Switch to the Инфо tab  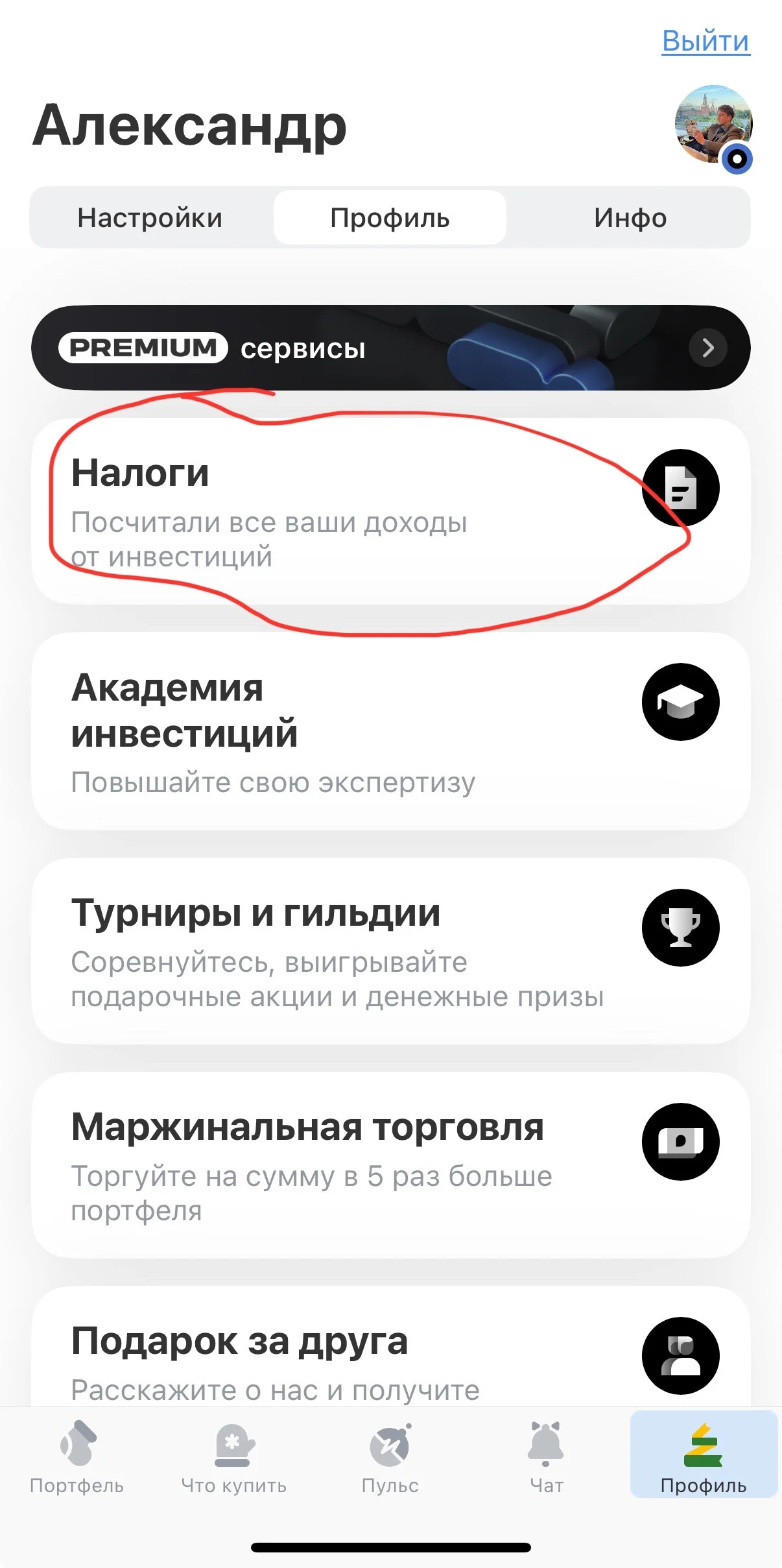pos(630,218)
